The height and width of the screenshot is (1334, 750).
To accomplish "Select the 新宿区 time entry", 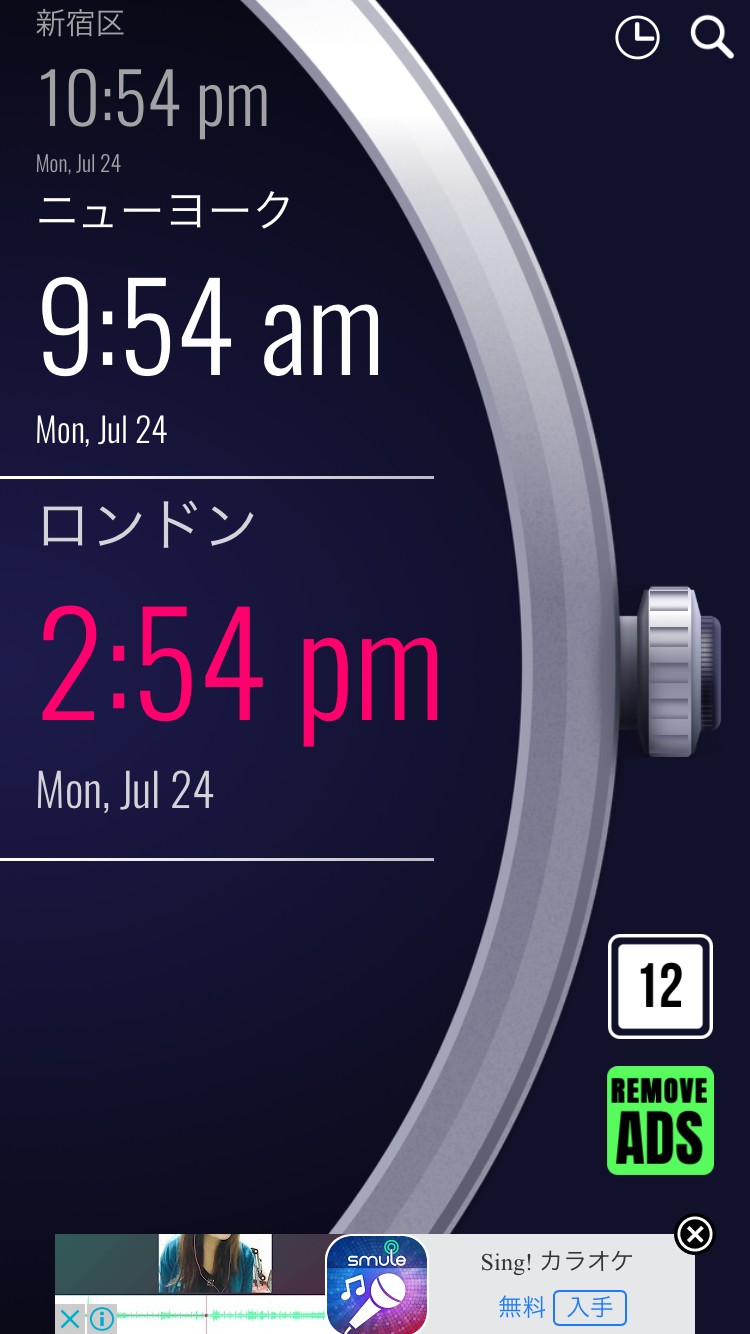I will [x=217, y=92].
